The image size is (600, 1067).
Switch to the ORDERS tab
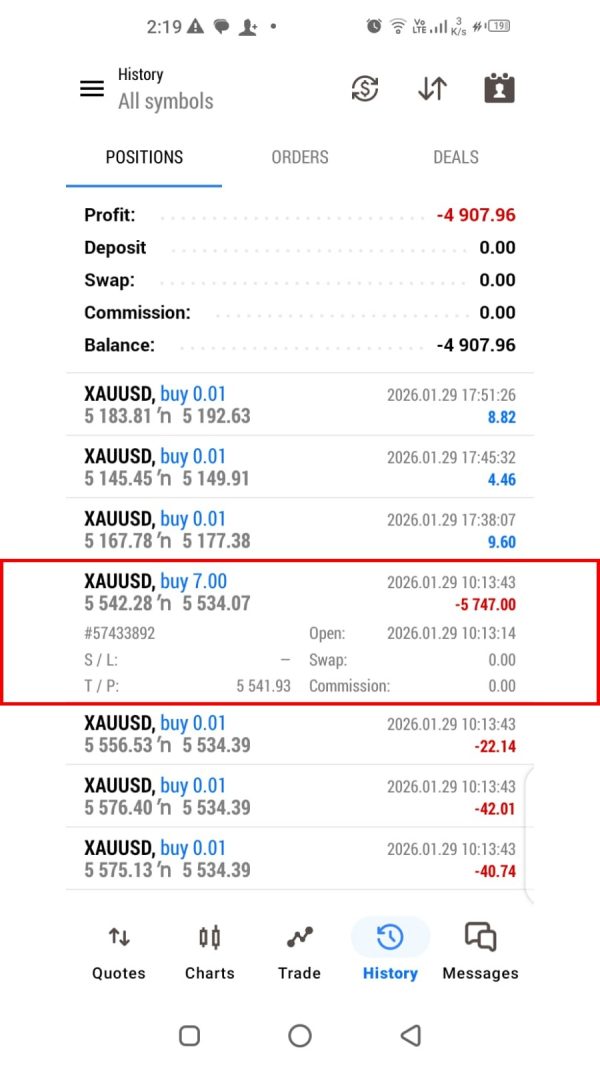pyautogui.click(x=300, y=157)
